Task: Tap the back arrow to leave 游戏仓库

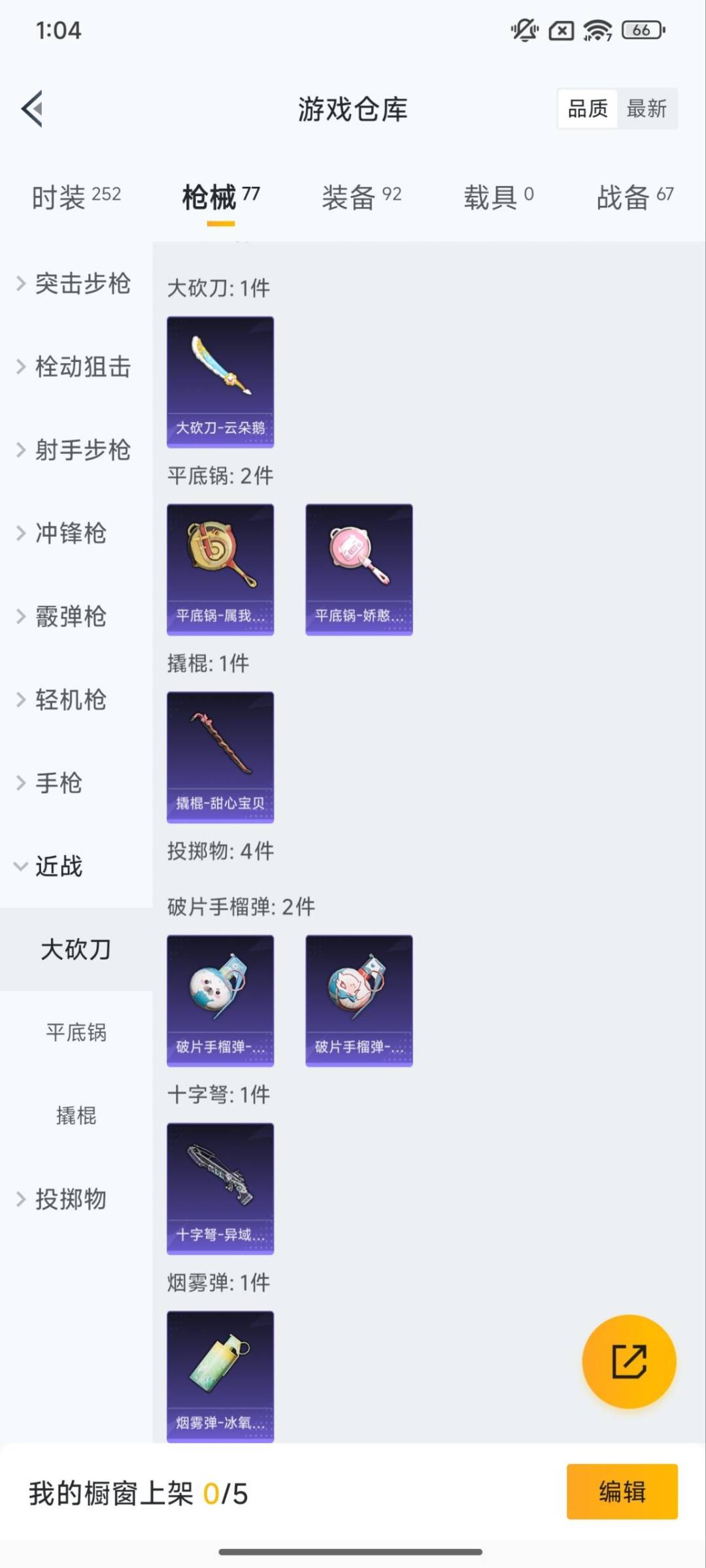Action: tap(31, 109)
